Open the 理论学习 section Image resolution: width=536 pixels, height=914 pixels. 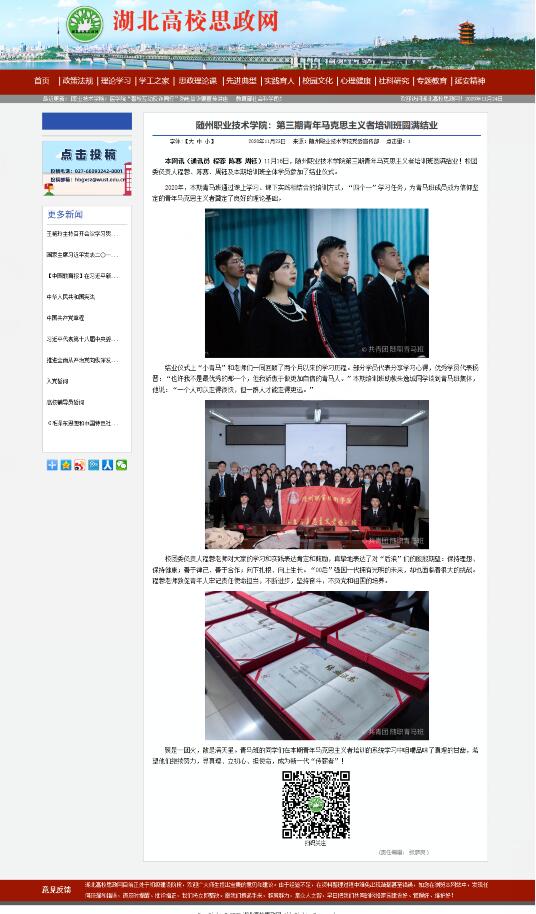pos(116,81)
